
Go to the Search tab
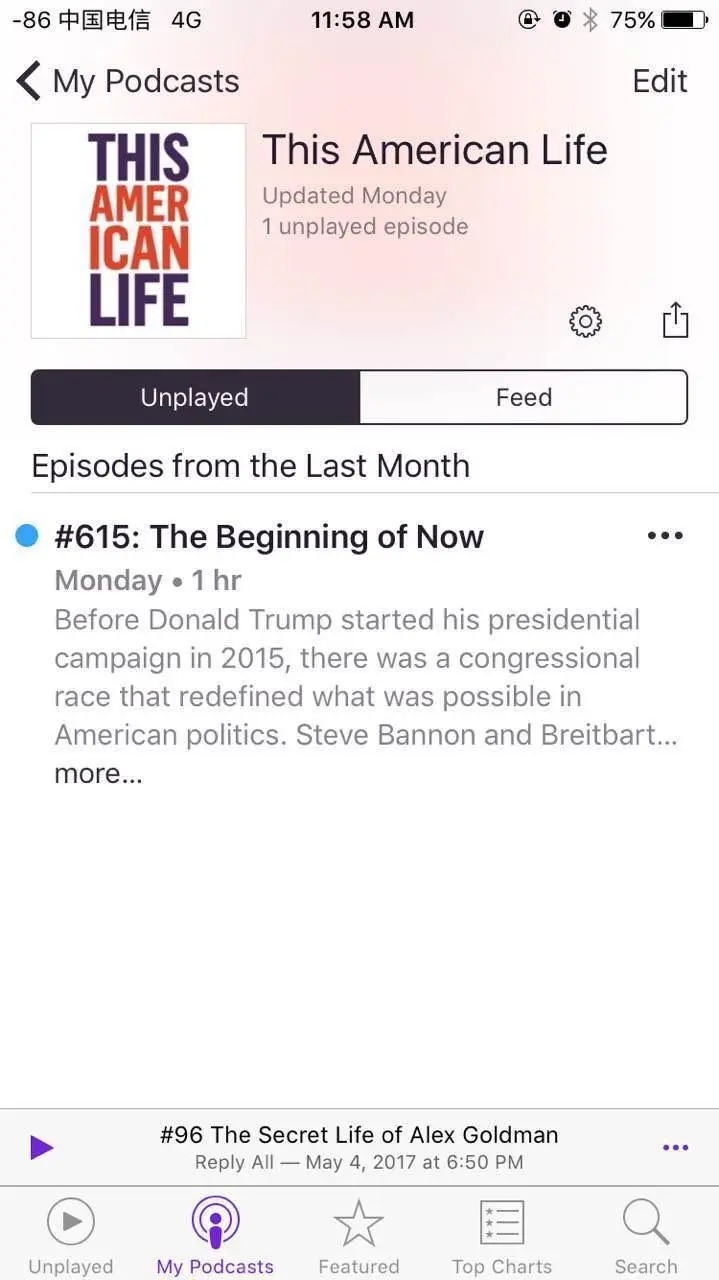click(x=645, y=1235)
